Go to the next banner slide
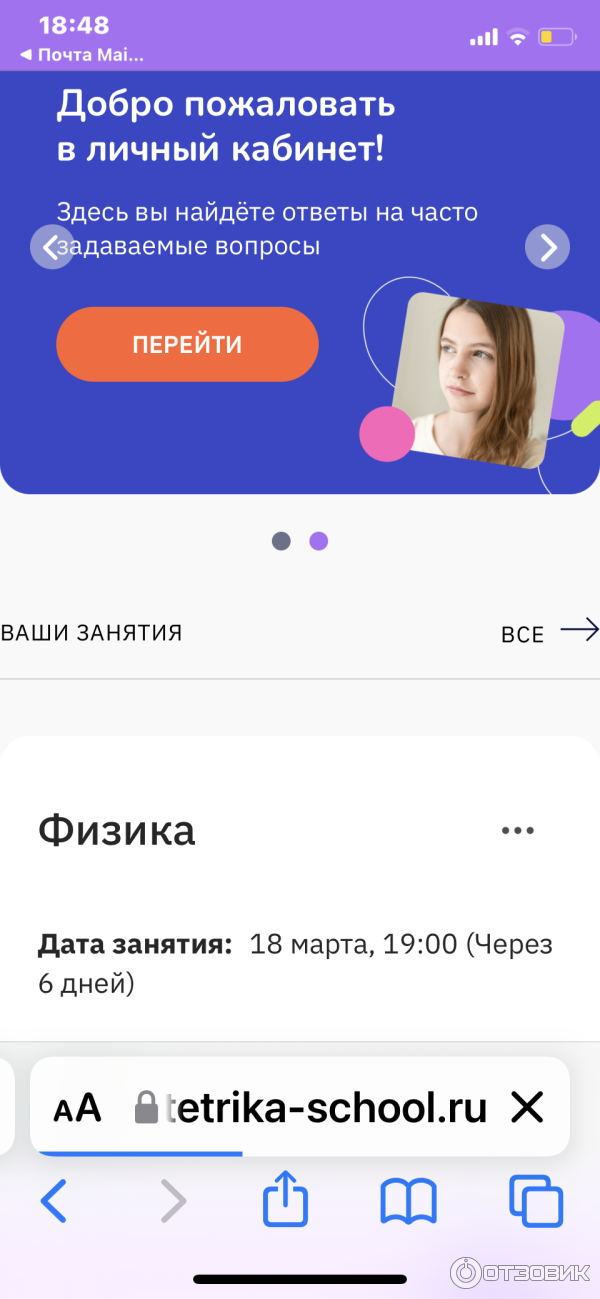The height and width of the screenshot is (1299, 600). (x=547, y=247)
